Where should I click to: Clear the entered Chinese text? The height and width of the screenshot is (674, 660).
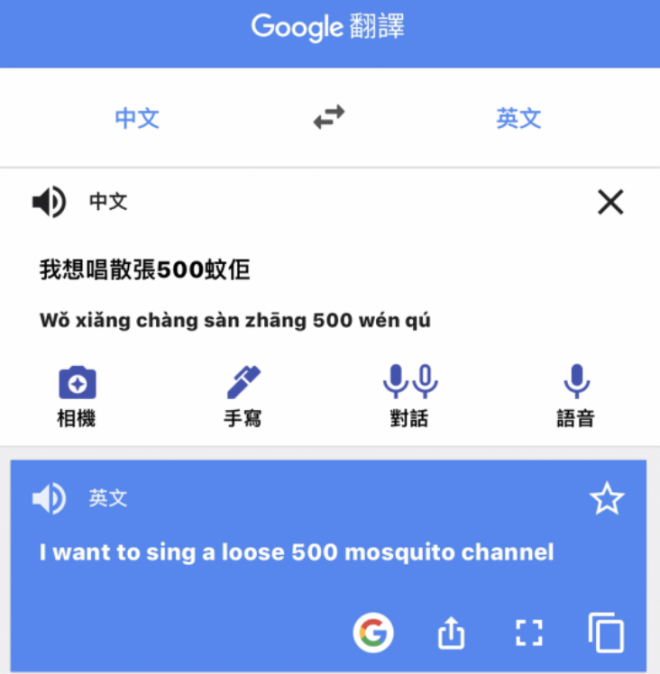610,202
